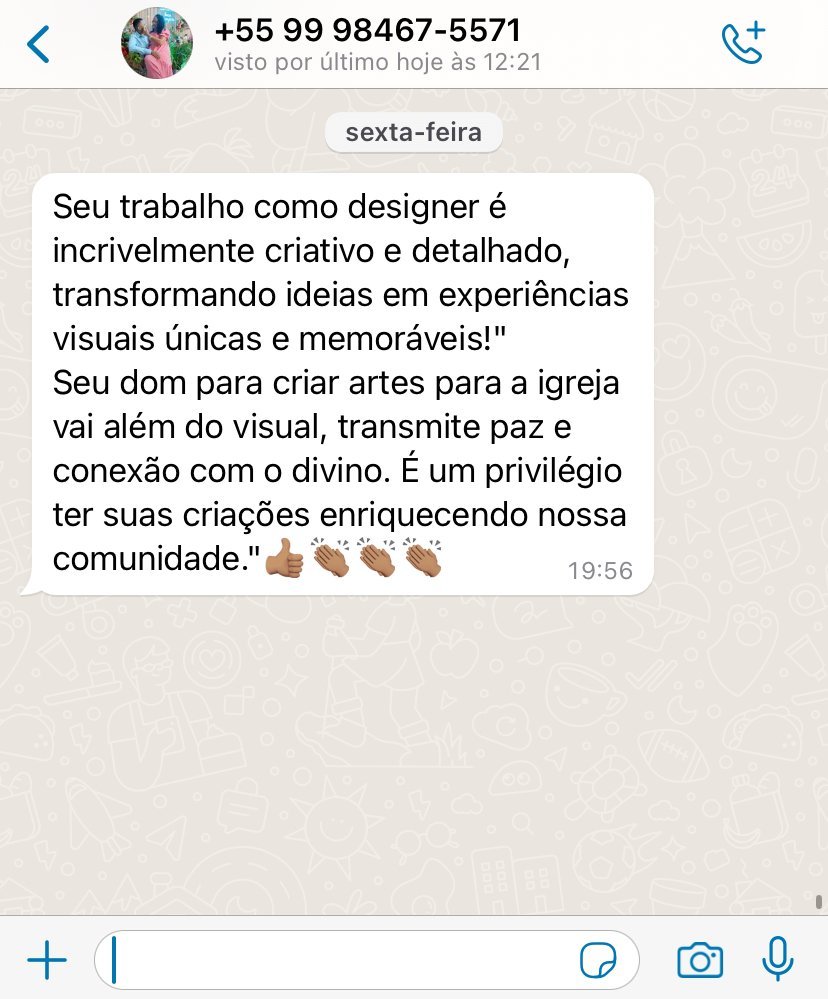The height and width of the screenshot is (999, 828).
Task: Tap the microphone to record voice message
Action: pos(777,961)
